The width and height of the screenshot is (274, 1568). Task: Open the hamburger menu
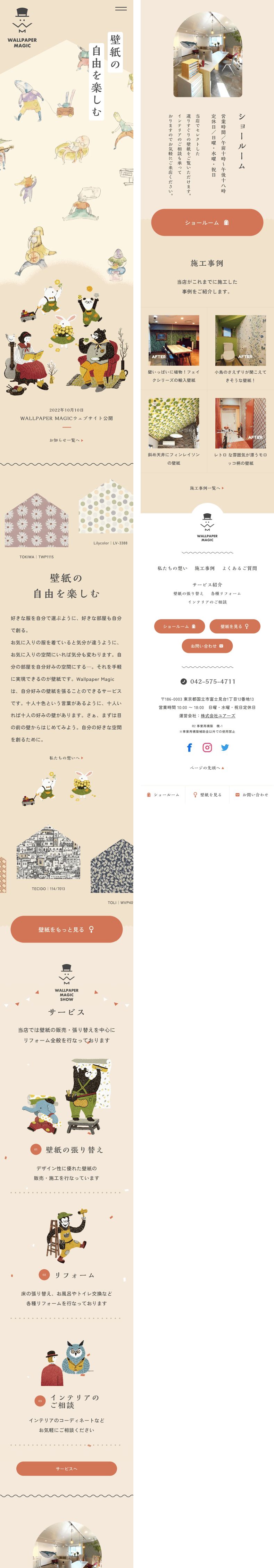[x=121, y=9]
